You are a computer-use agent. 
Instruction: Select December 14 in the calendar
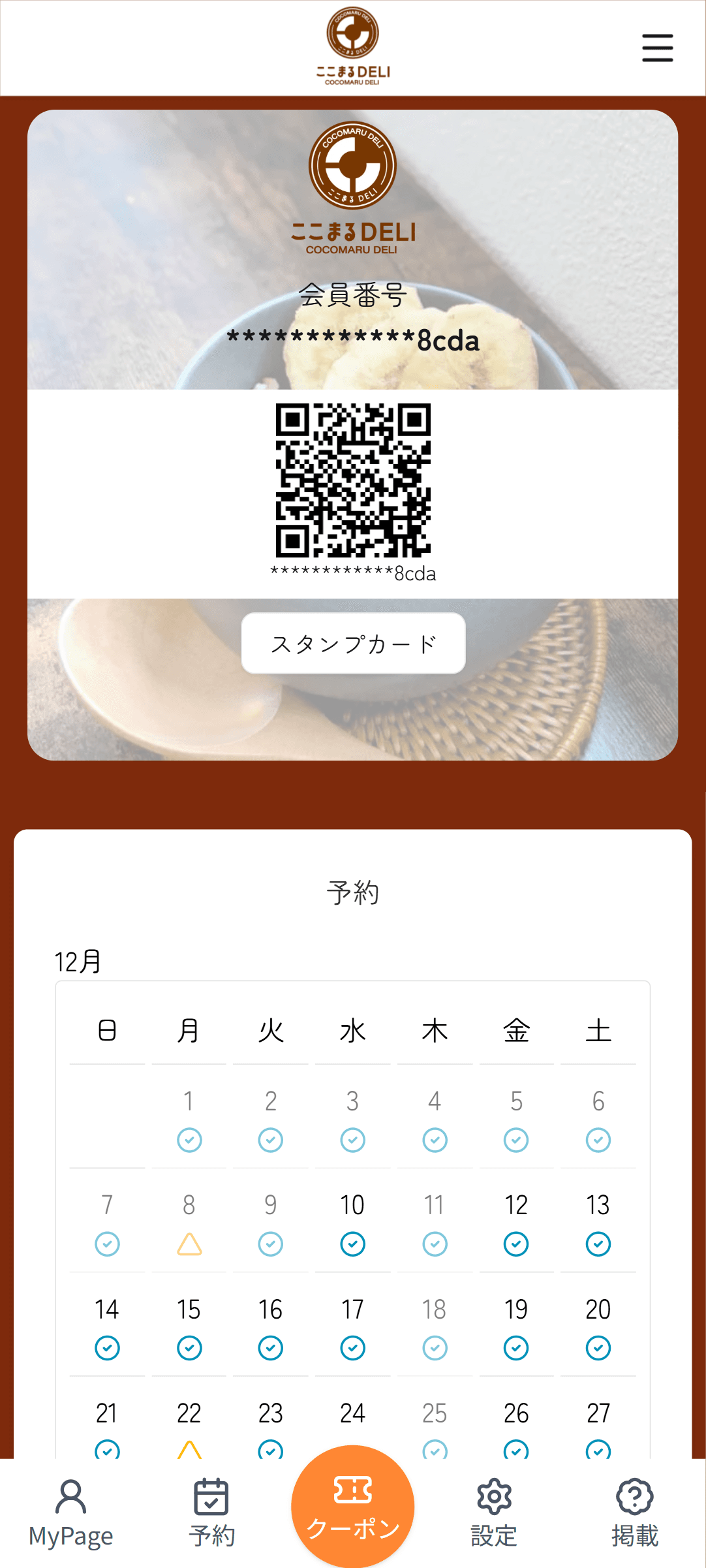[107, 1326]
